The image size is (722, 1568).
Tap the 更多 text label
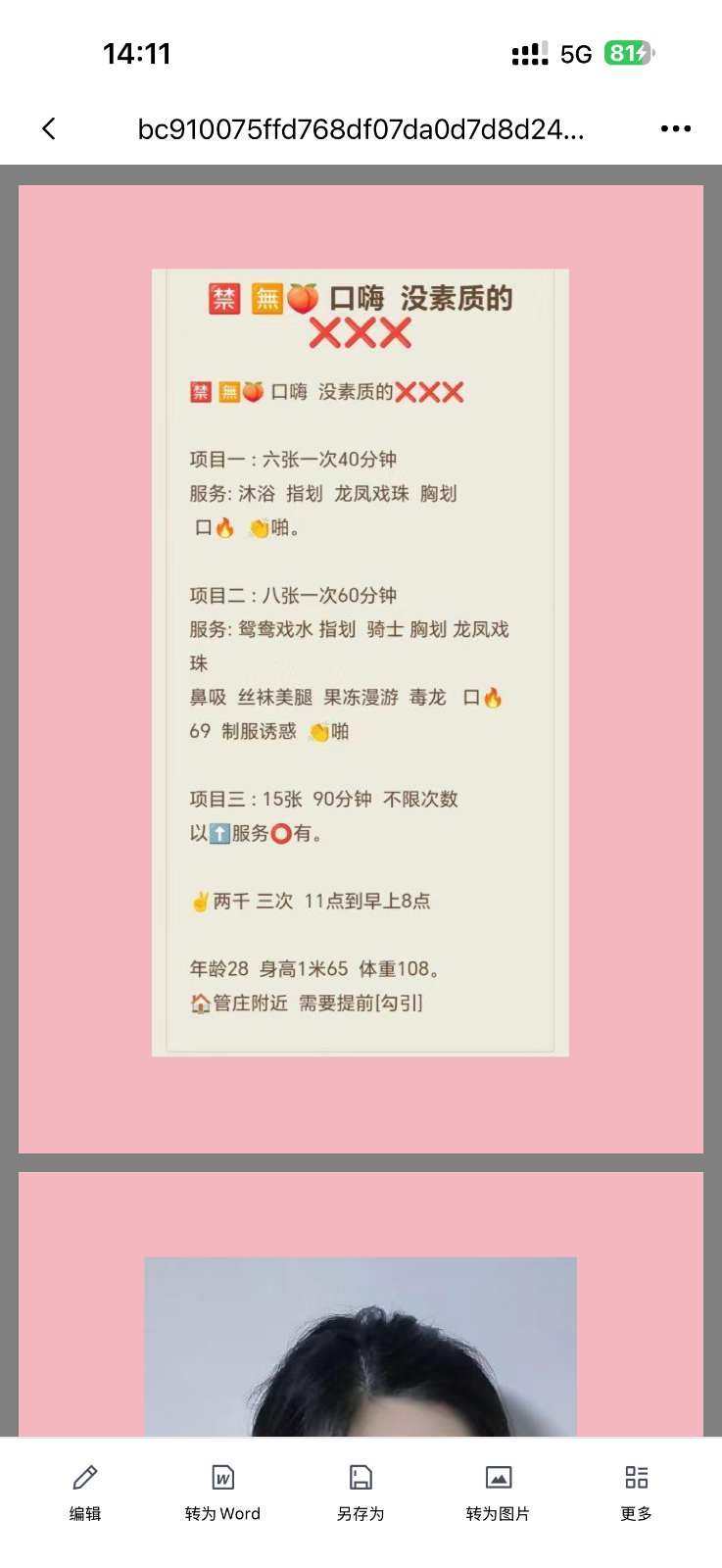[x=636, y=1513]
